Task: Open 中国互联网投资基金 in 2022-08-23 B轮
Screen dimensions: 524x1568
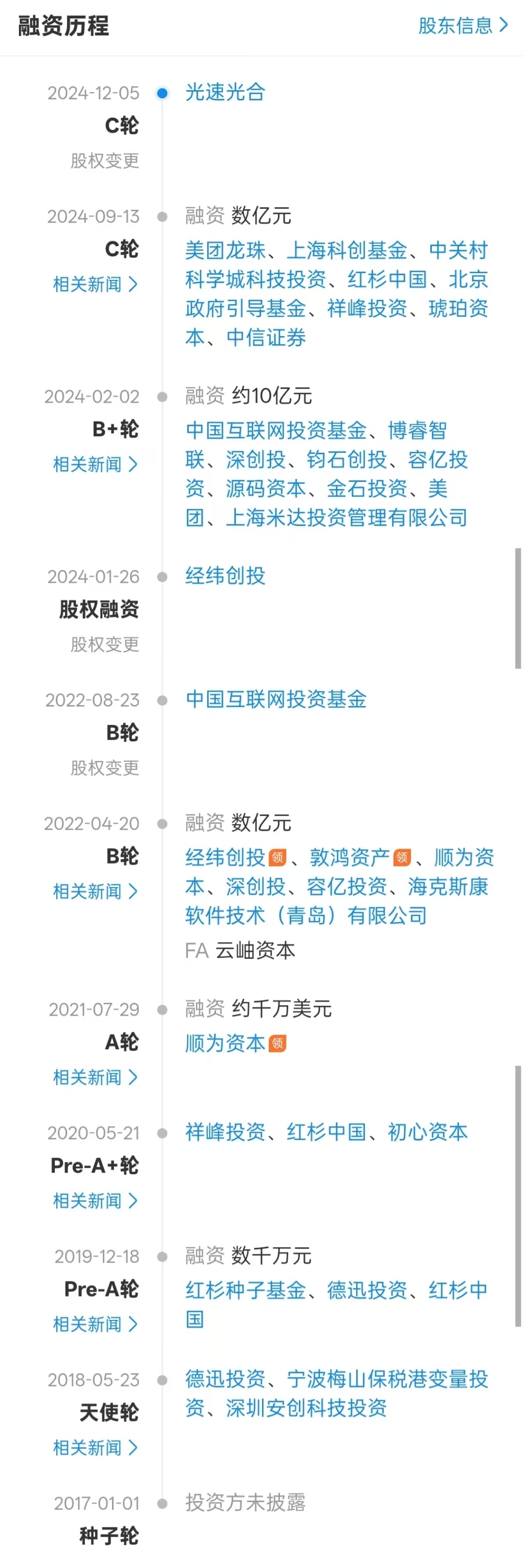Action: coord(276,699)
